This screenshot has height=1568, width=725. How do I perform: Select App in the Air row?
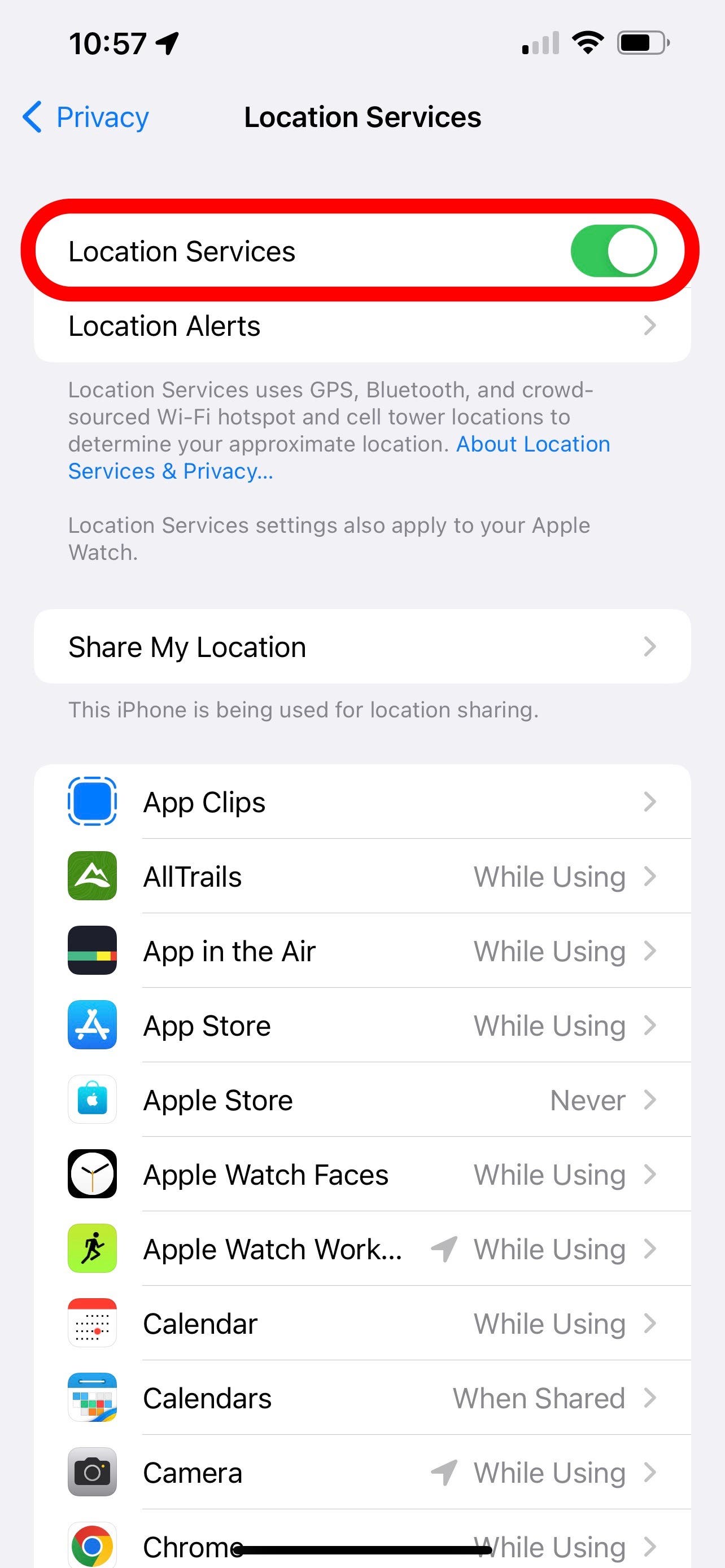362,951
